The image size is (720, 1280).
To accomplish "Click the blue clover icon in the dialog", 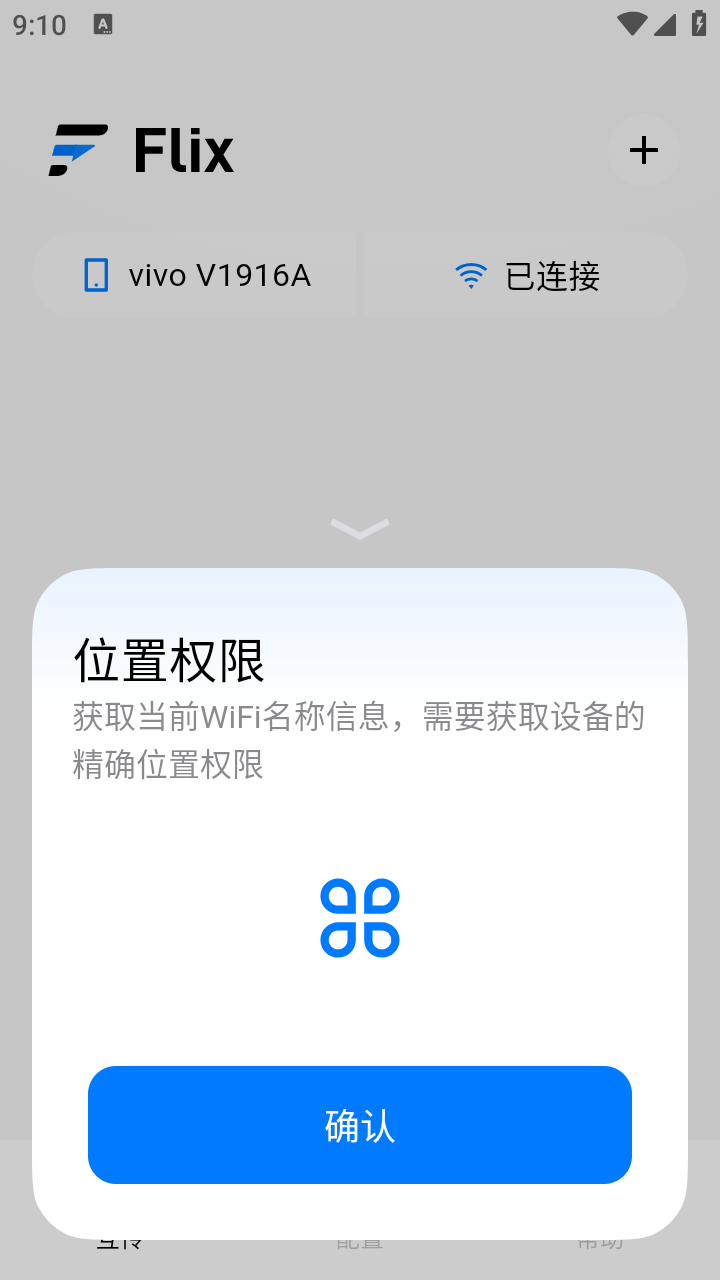I will (360, 917).
